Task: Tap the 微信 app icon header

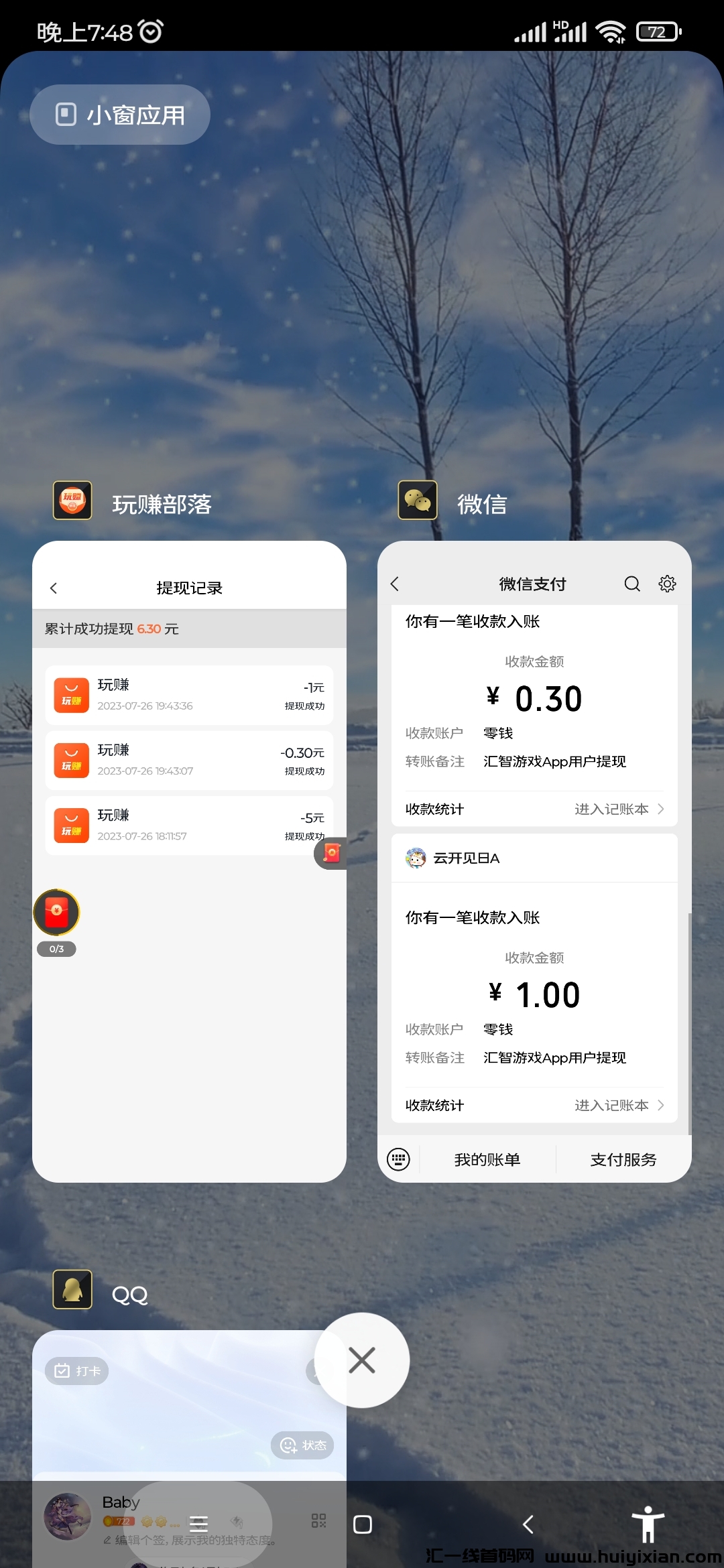Action: click(x=418, y=501)
